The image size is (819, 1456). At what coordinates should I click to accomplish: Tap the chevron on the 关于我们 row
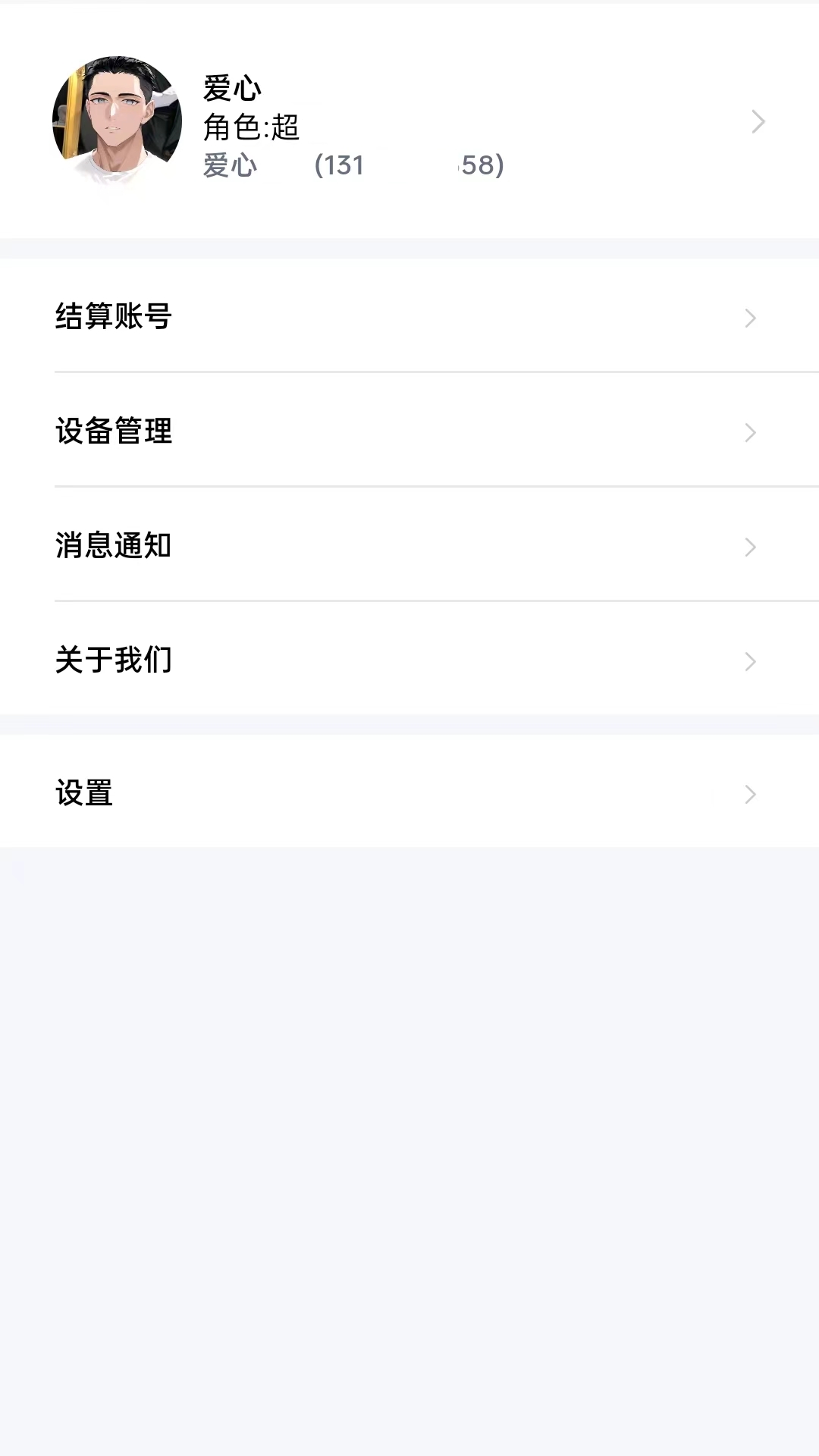coord(748,661)
